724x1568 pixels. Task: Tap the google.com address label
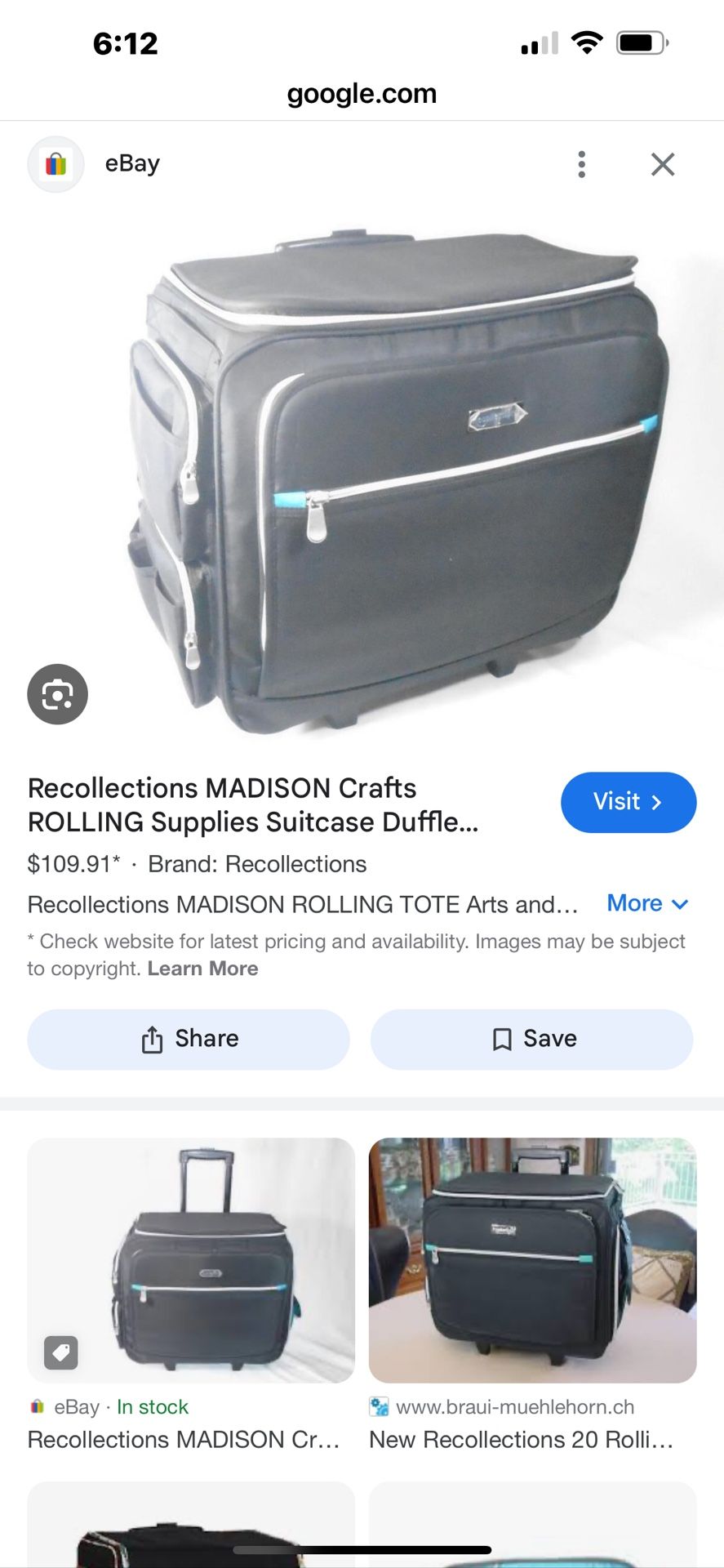pos(362,92)
